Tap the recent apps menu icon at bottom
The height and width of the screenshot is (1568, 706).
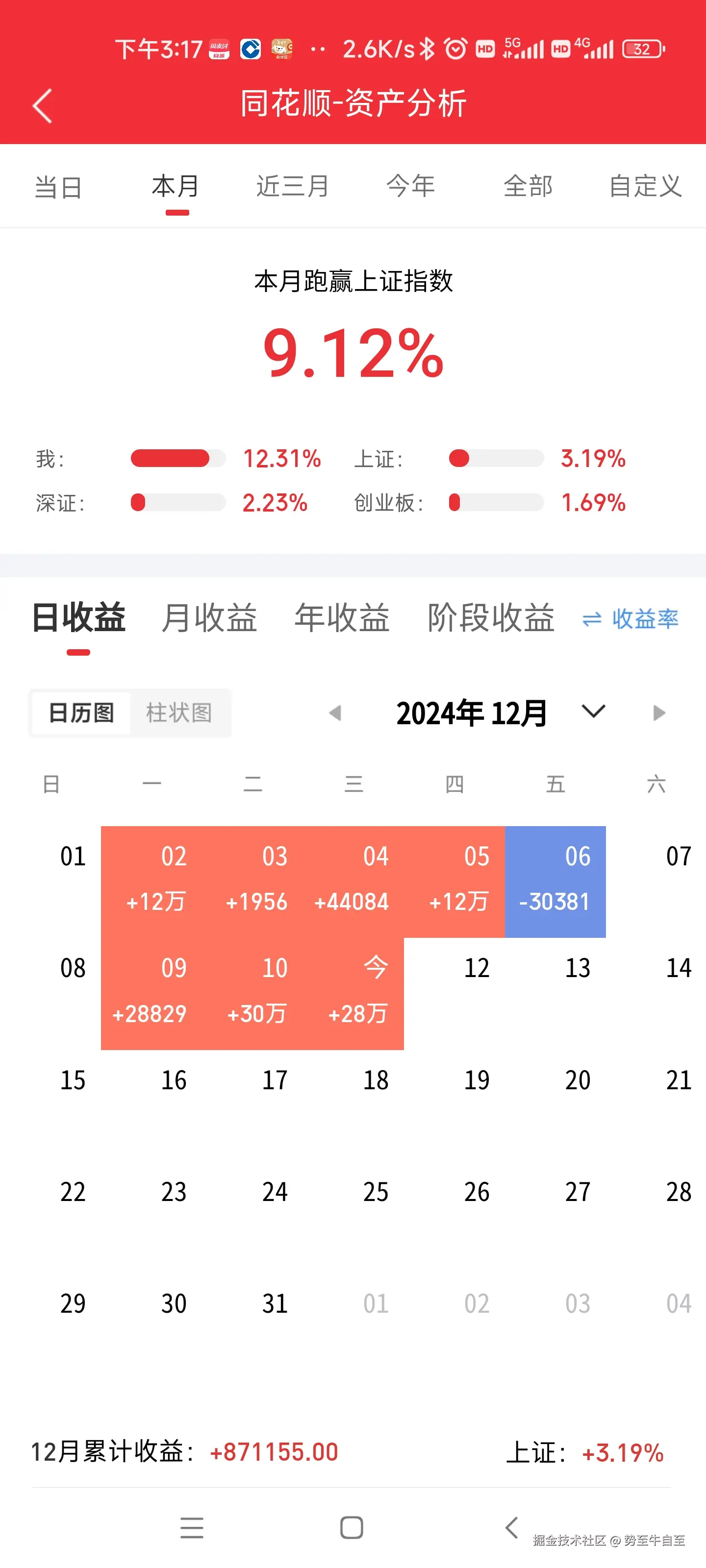click(191, 1527)
